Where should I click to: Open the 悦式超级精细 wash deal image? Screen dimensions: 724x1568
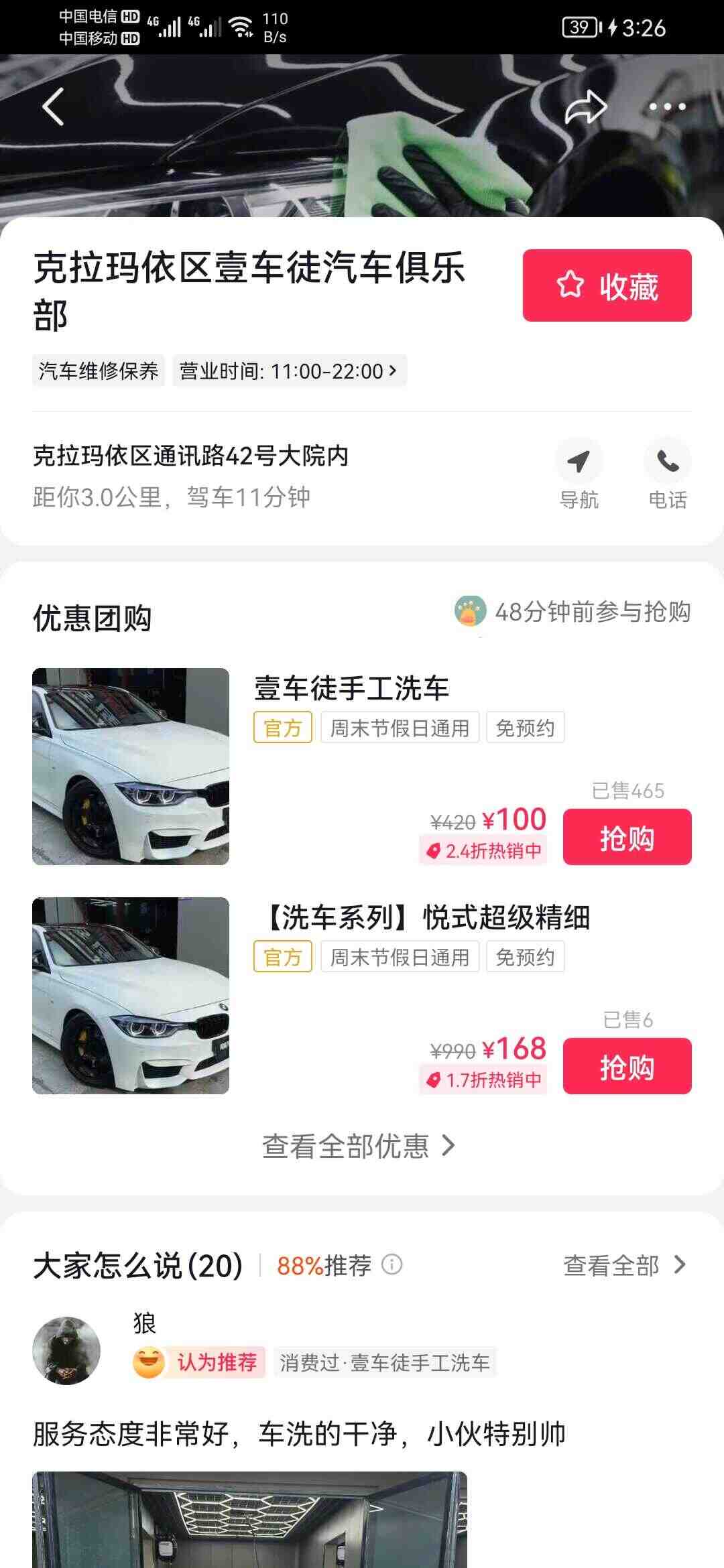(x=131, y=995)
